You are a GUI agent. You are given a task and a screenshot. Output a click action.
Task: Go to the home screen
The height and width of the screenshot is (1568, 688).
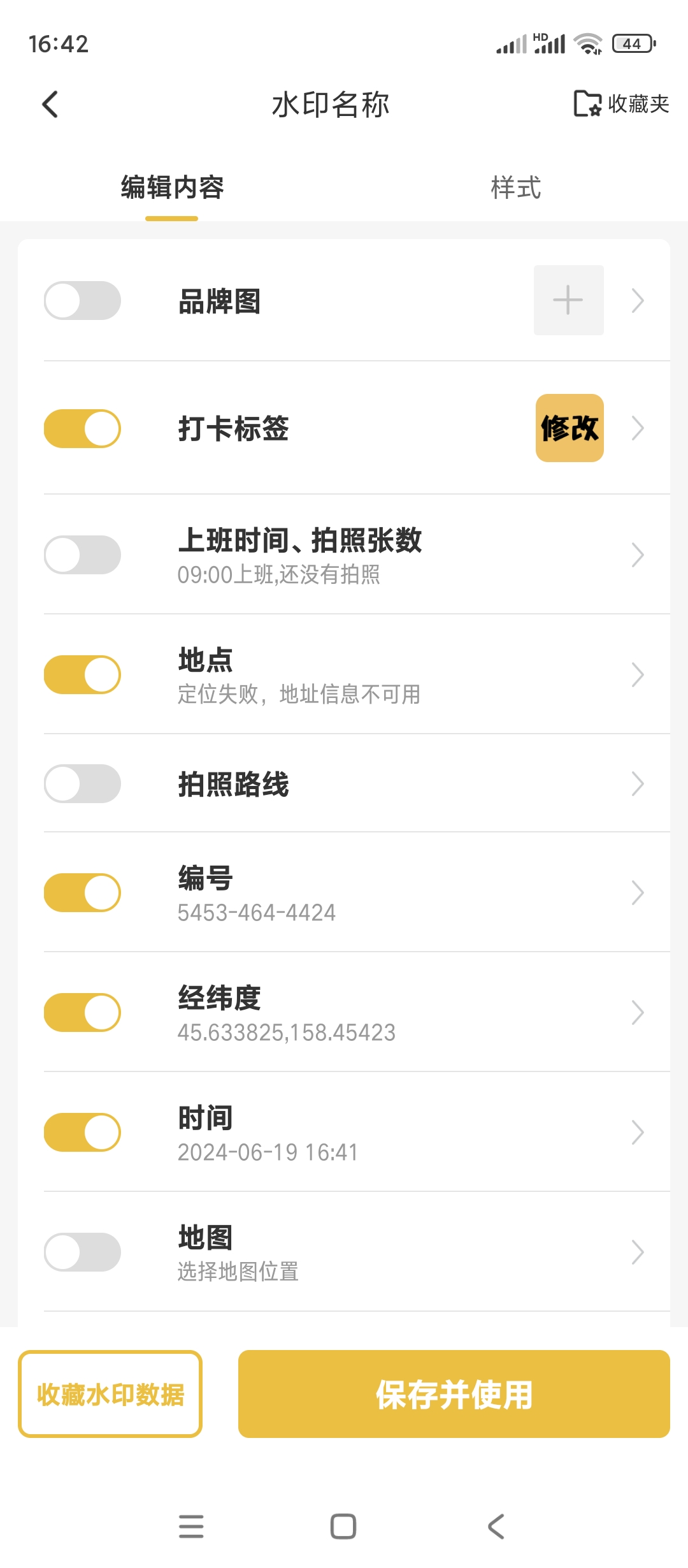343,1527
